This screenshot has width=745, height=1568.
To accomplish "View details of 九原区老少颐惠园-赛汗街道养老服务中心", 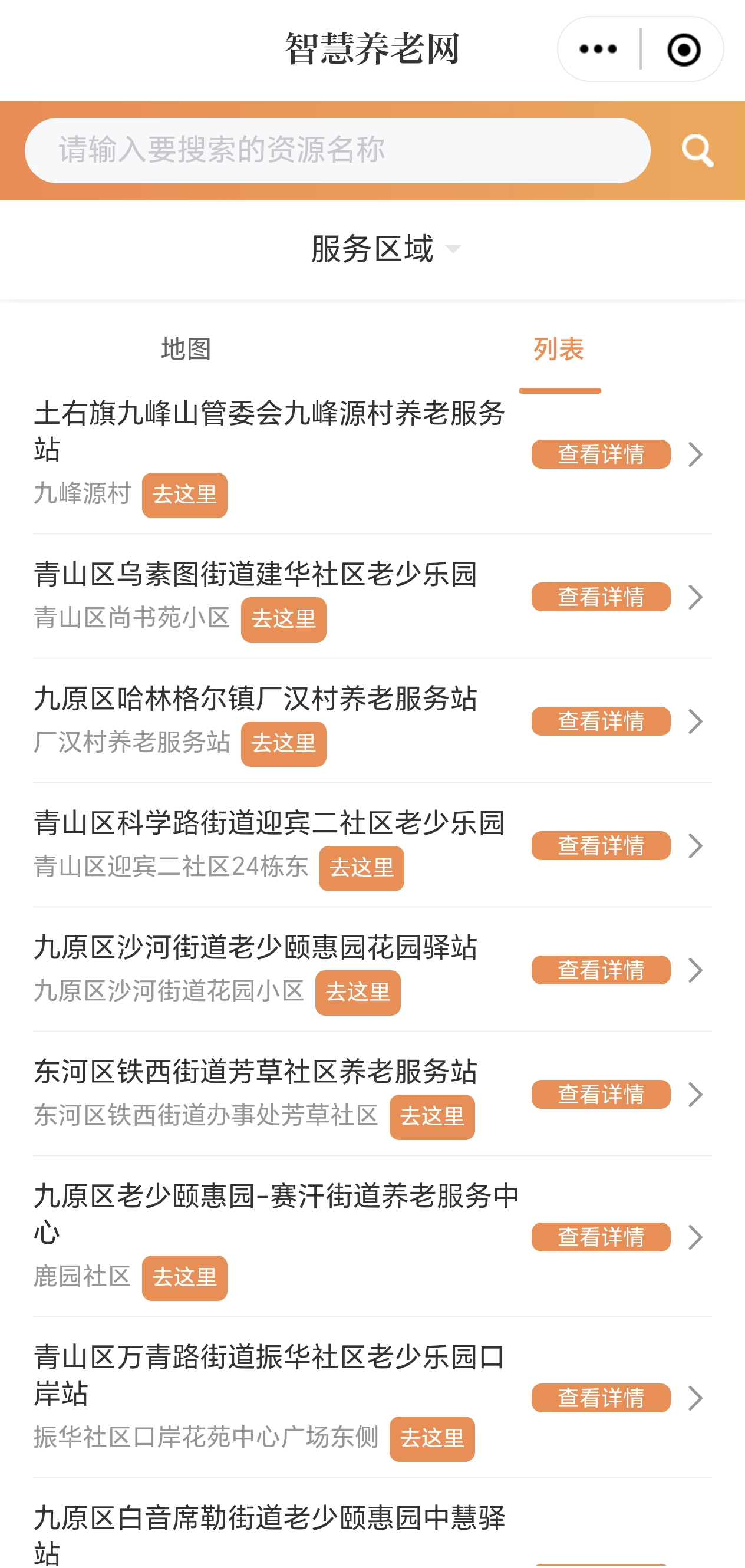I will coord(601,1237).
